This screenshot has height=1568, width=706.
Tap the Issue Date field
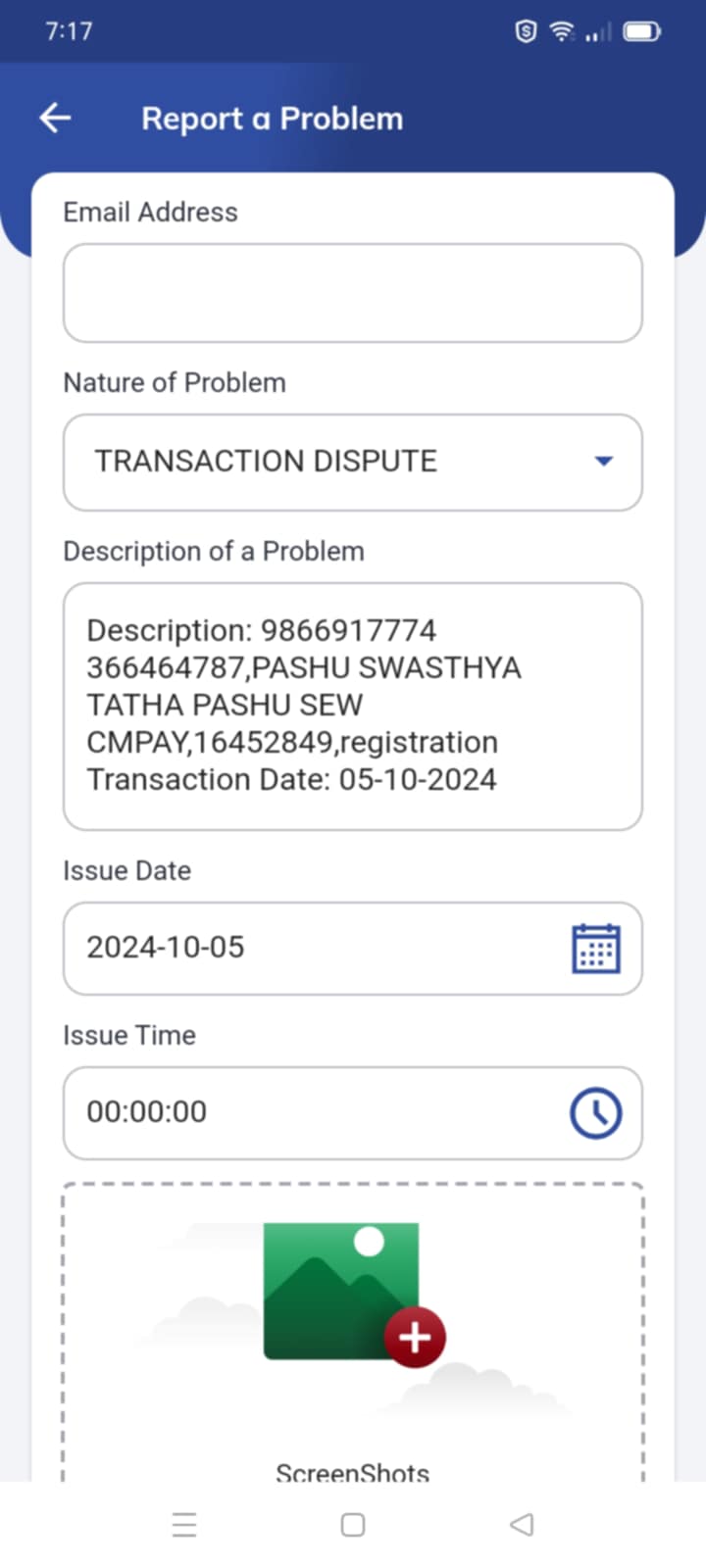[353, 949]
